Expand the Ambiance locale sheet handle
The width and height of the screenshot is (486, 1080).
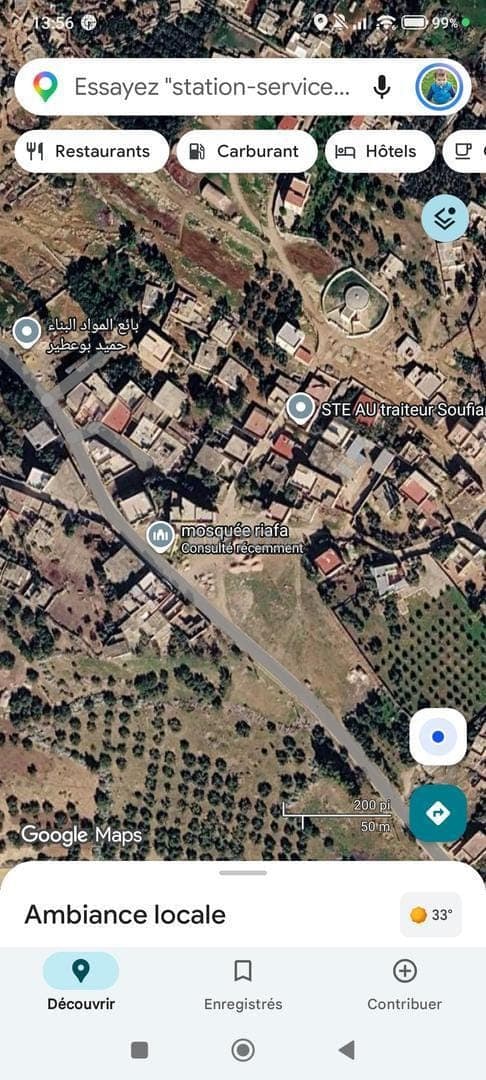[243, 873]
